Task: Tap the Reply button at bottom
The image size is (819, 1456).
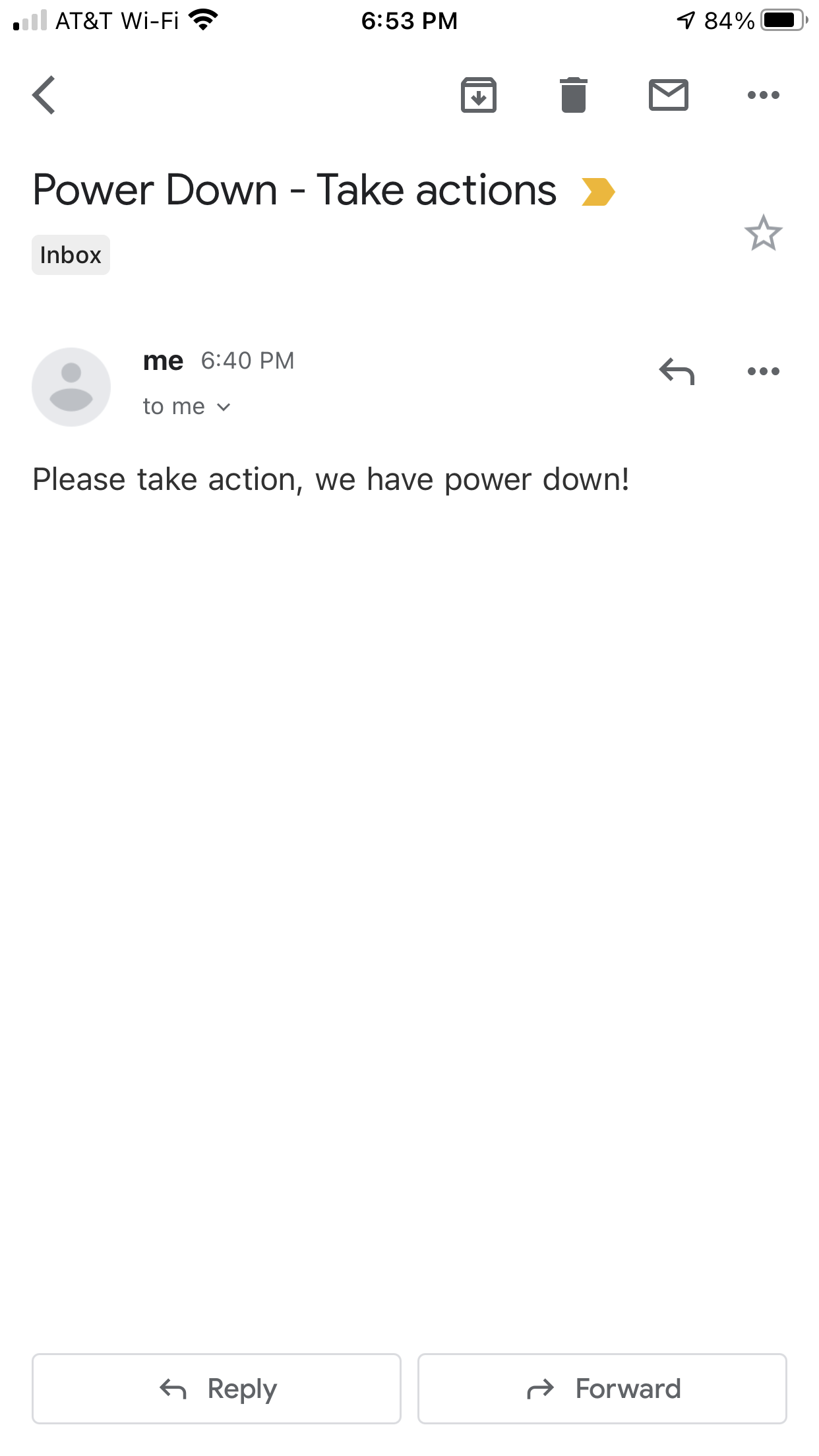Action: tap(216, 1389)
